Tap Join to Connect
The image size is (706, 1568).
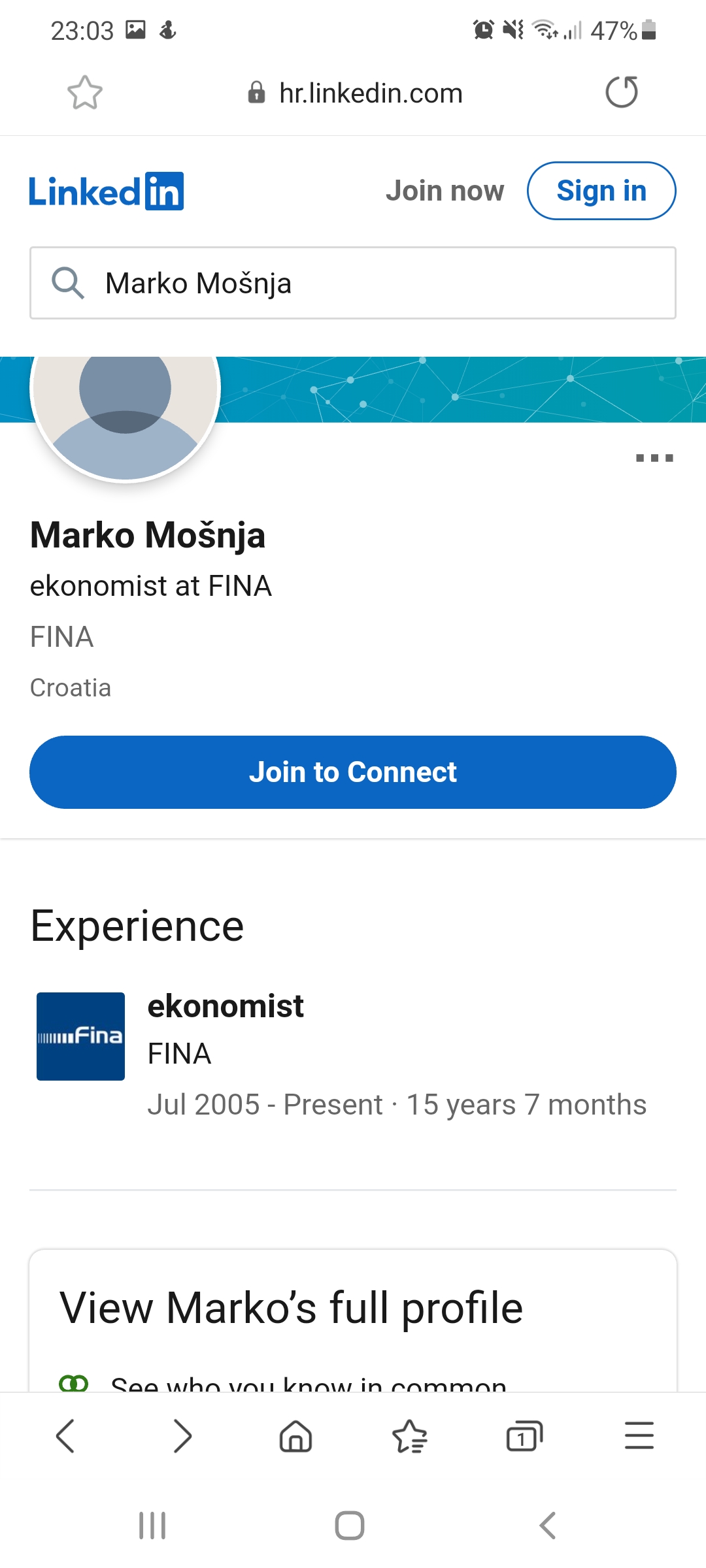[x=353, y=772]
